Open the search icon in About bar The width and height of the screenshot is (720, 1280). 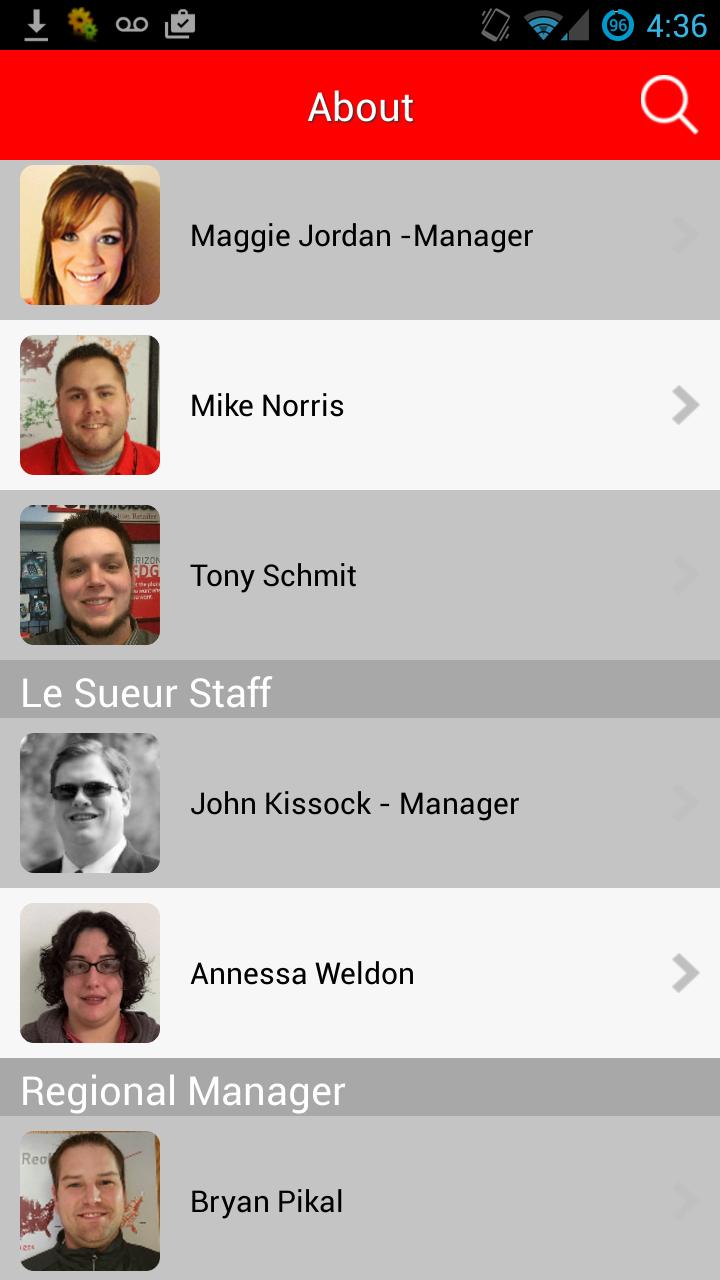[668, 105]
